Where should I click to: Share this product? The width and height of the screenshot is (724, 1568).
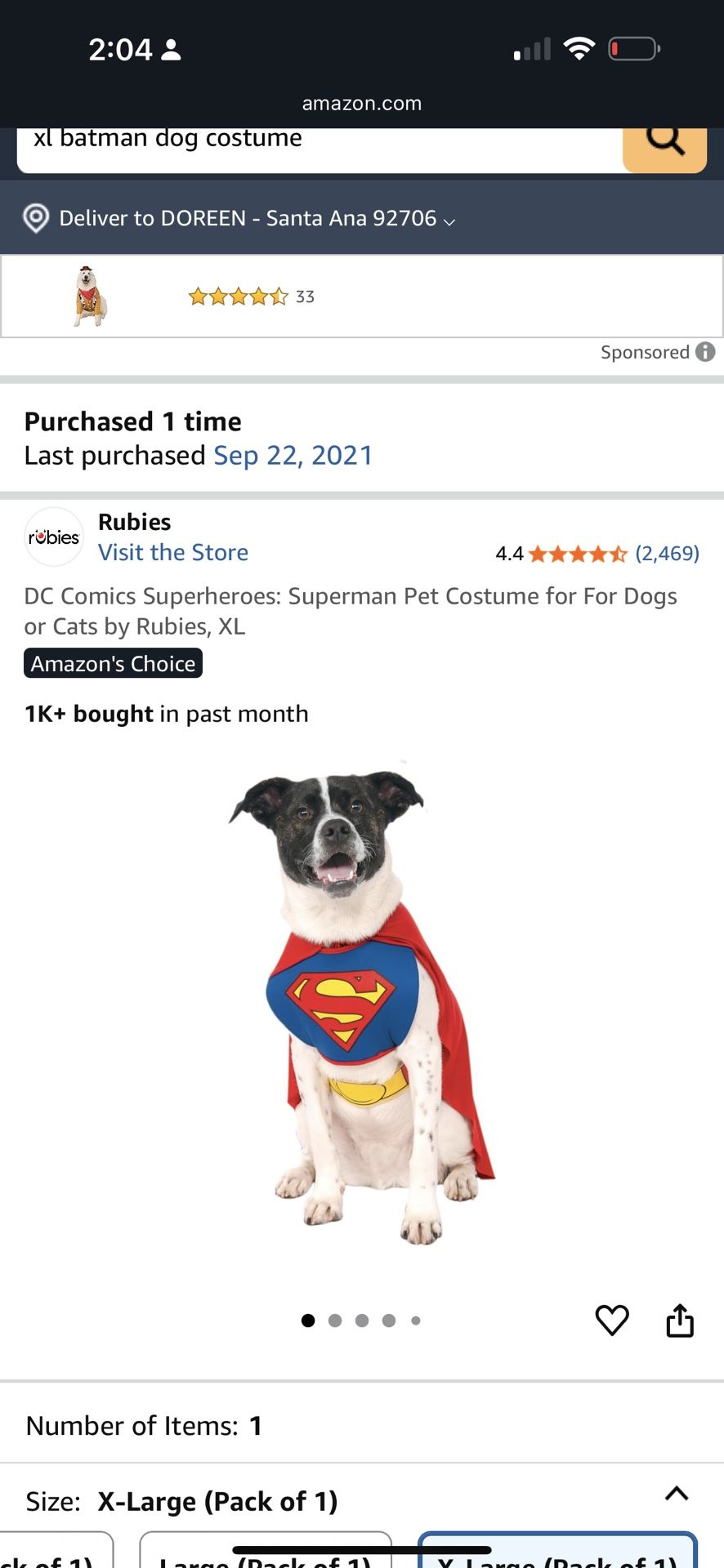(680, 1320)
